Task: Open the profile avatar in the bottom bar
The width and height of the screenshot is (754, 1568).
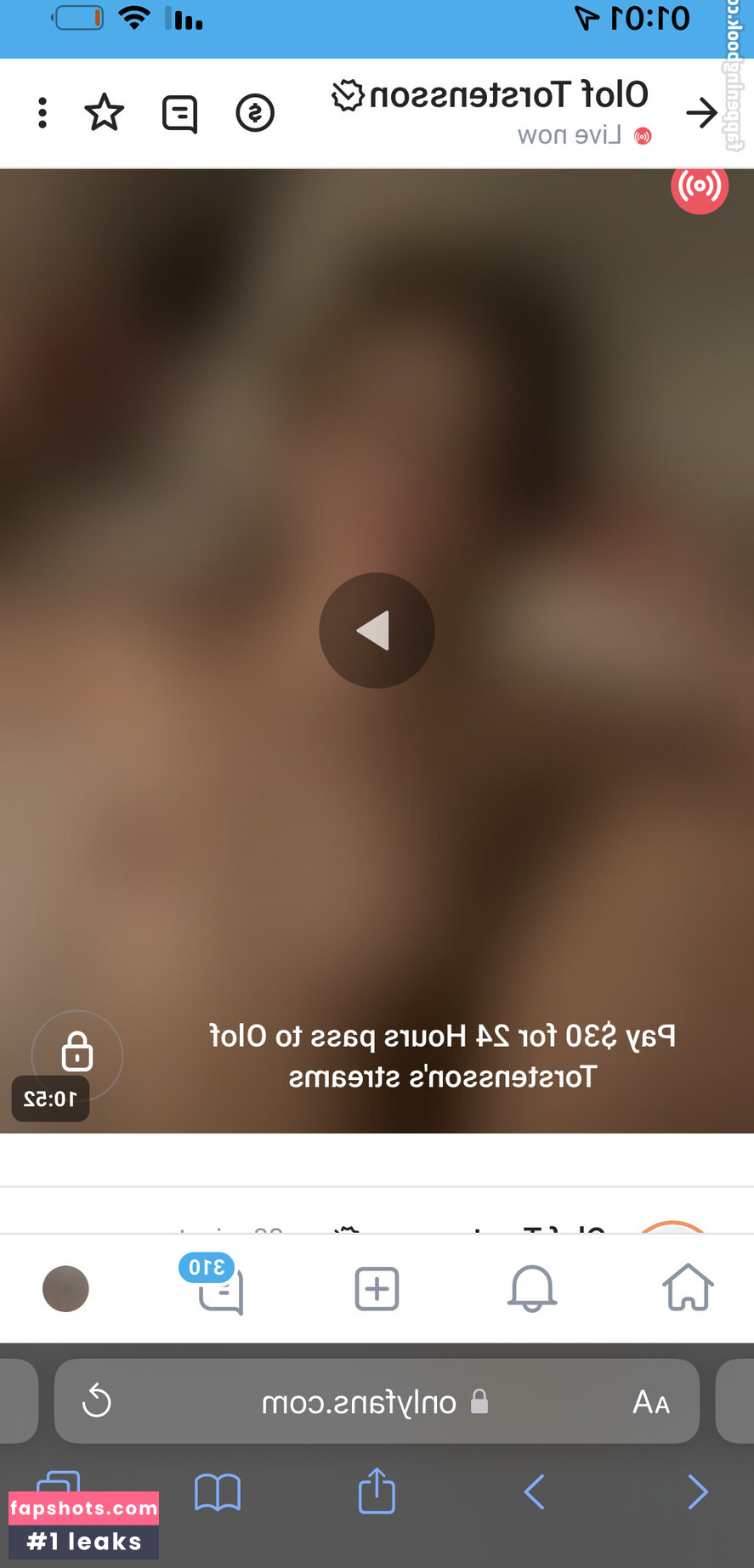Action: 65,1288
